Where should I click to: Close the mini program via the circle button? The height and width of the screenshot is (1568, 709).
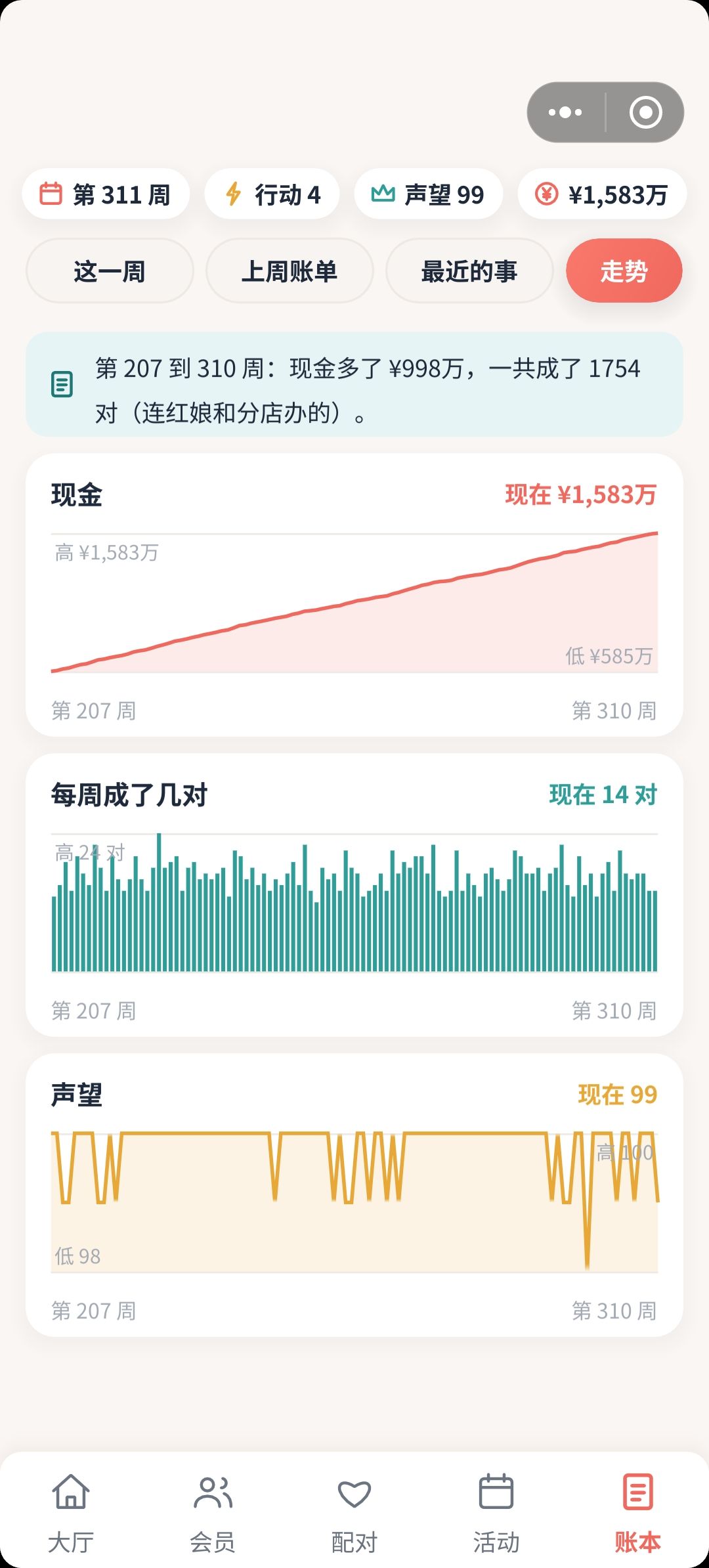click(645, 112)
